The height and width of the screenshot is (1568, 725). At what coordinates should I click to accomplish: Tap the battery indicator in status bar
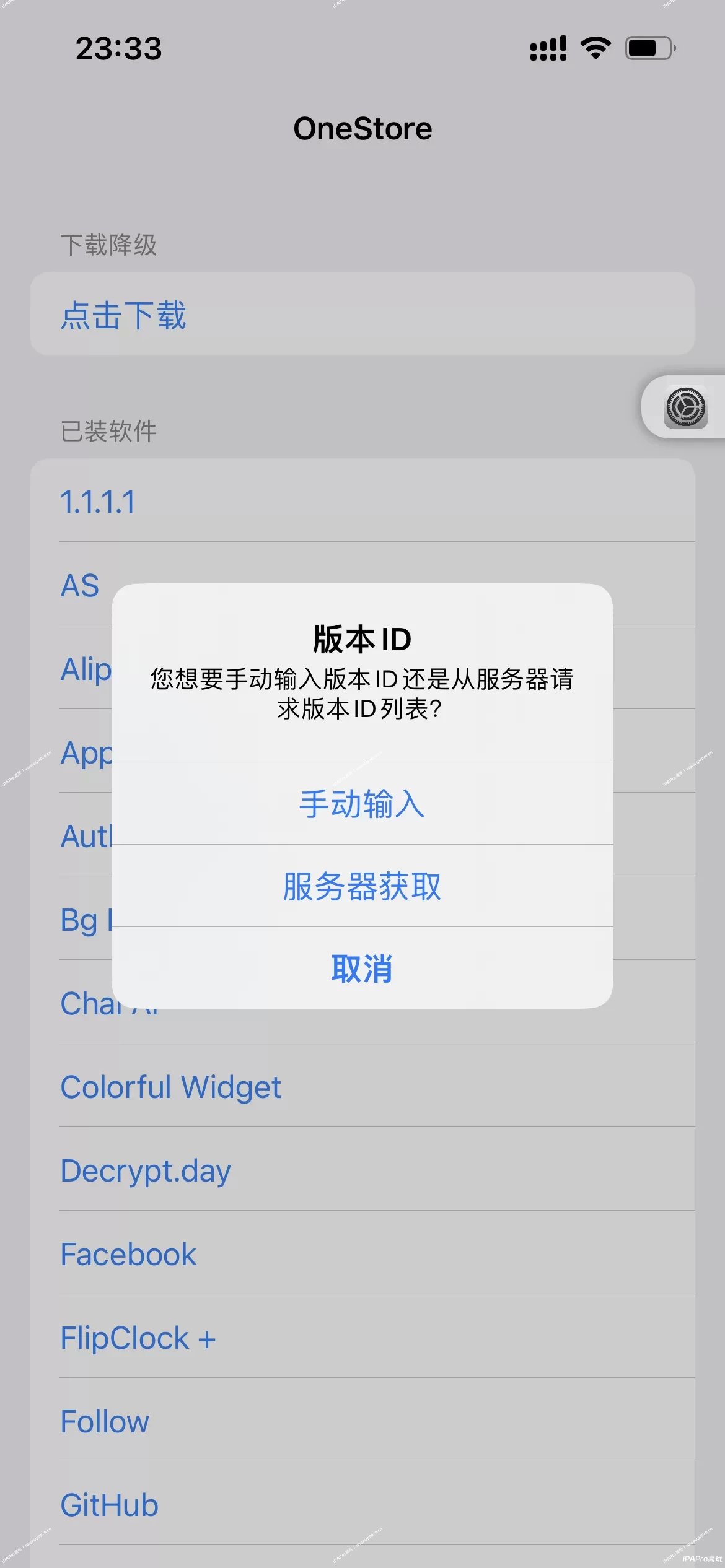tap(647, 48)
